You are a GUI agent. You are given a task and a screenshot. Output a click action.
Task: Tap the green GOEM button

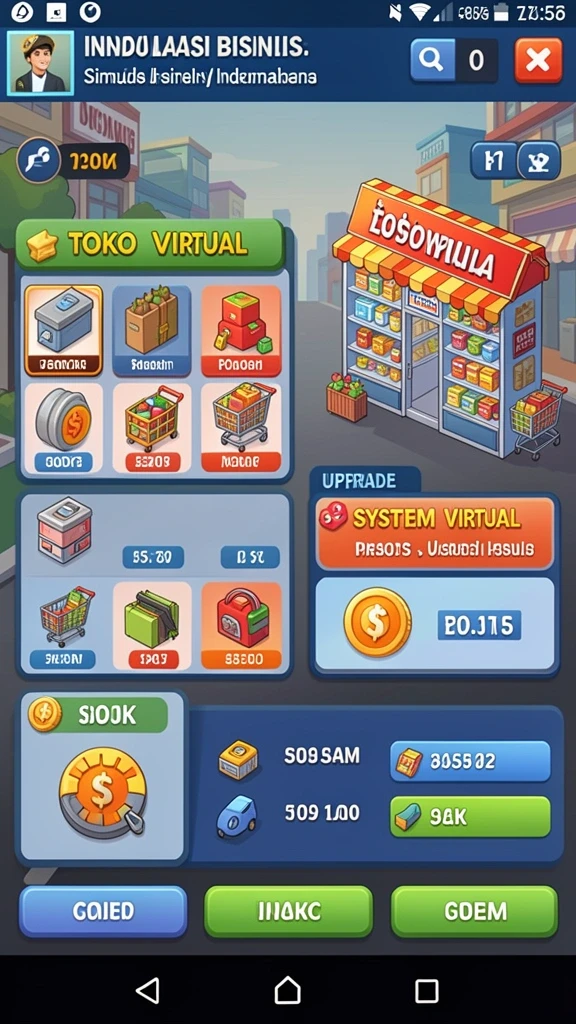click(x=475, y=911)
